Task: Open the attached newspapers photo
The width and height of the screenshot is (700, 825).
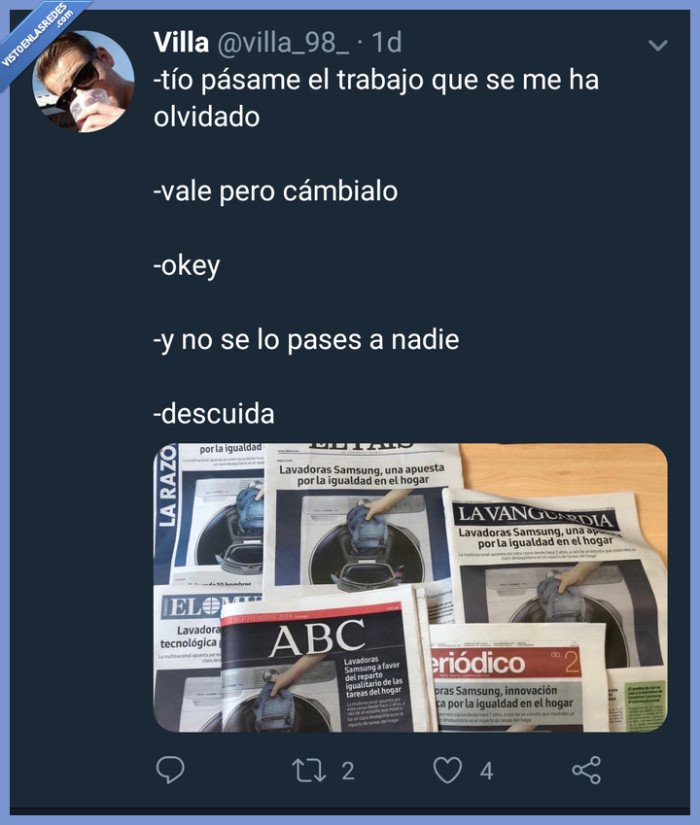Action: pyautogui.click(x=411, y=588)
